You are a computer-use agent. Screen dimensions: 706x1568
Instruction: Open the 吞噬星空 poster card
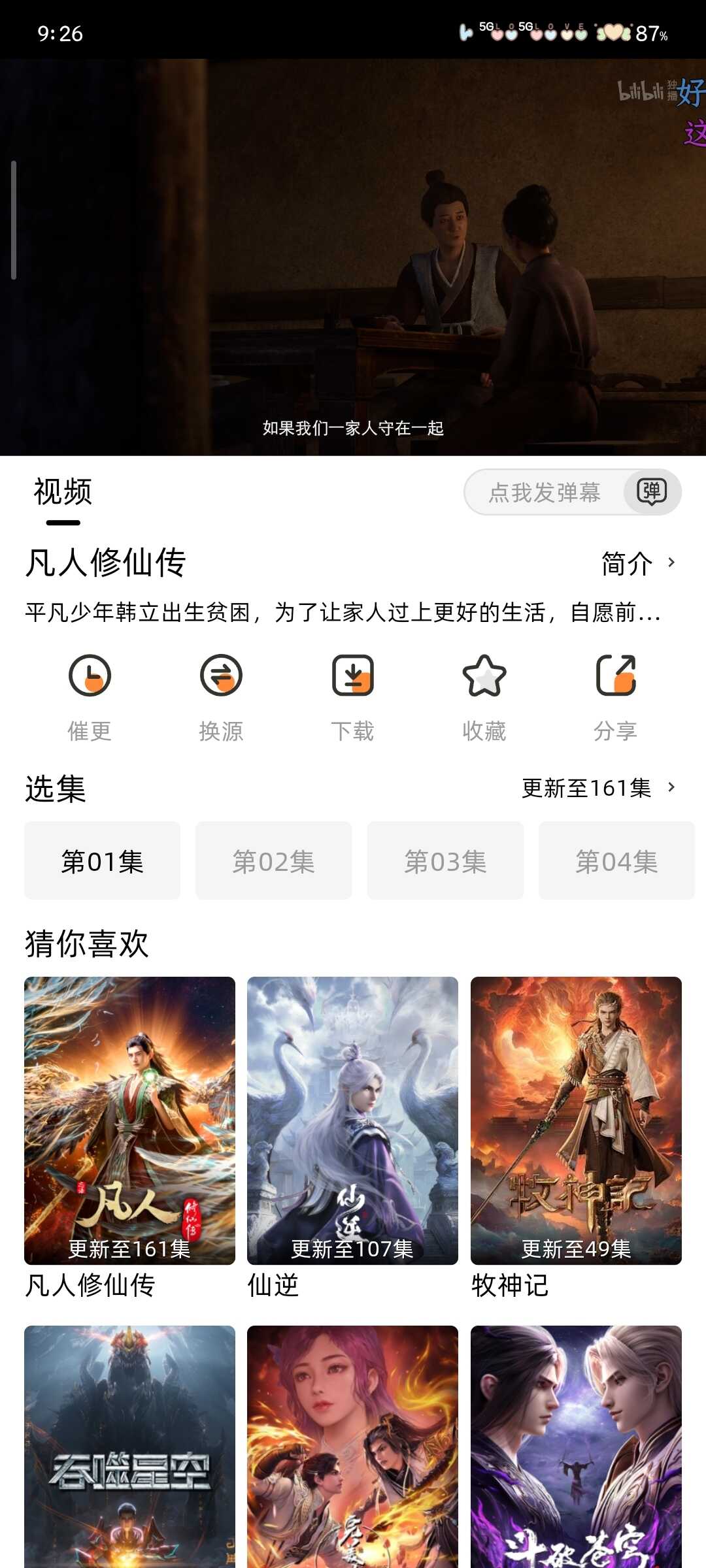(x=129, y=1447)
